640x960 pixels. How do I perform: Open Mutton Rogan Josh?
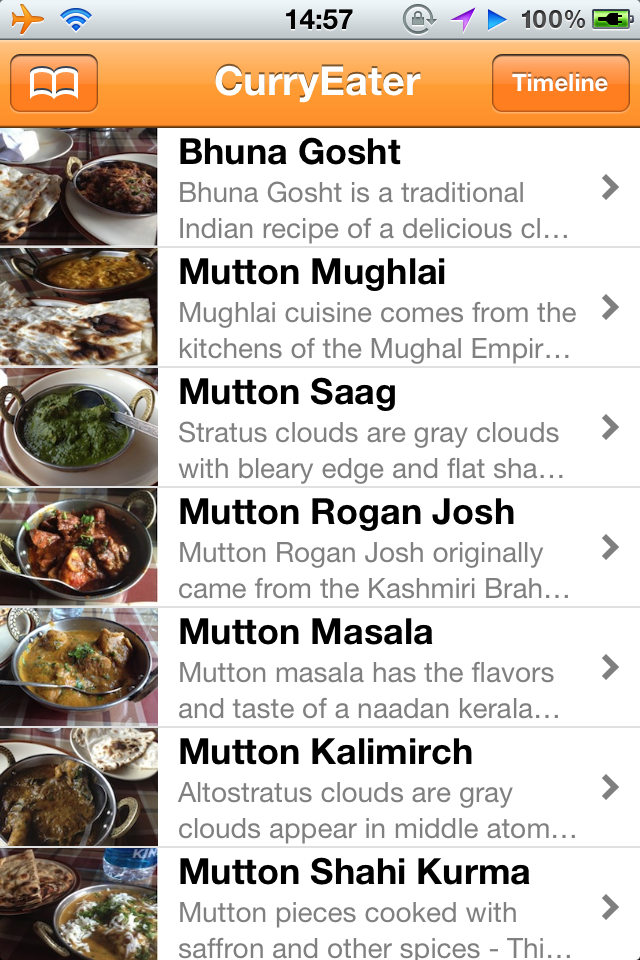(380, 548)
